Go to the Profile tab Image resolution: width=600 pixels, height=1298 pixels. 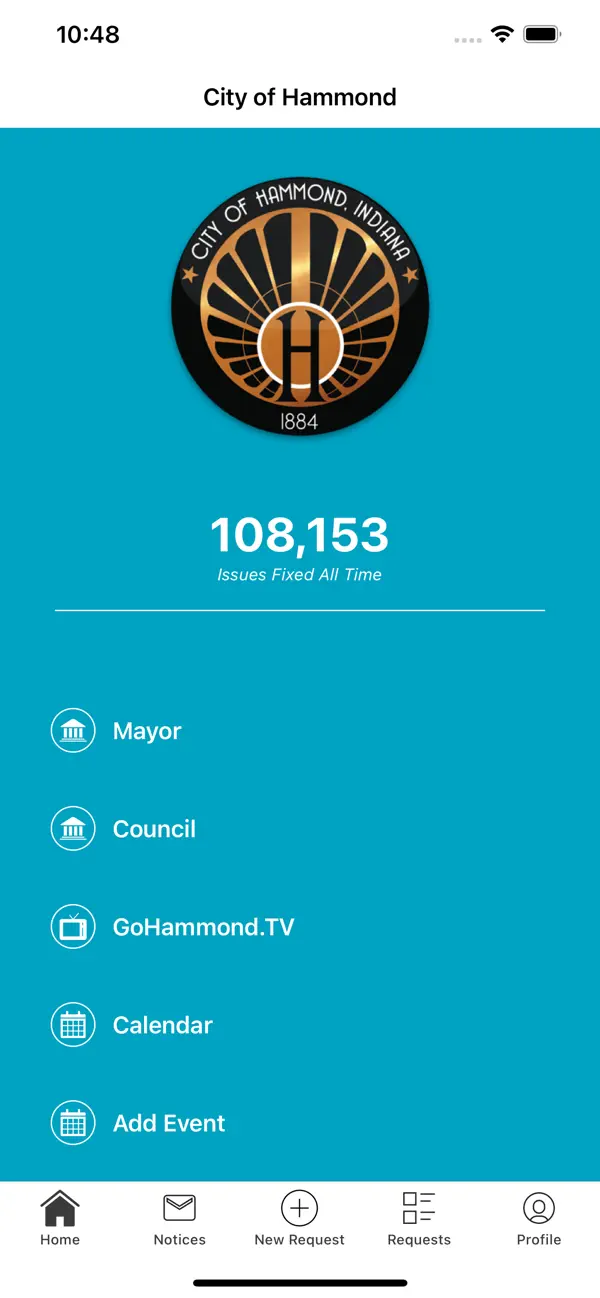539,1219
